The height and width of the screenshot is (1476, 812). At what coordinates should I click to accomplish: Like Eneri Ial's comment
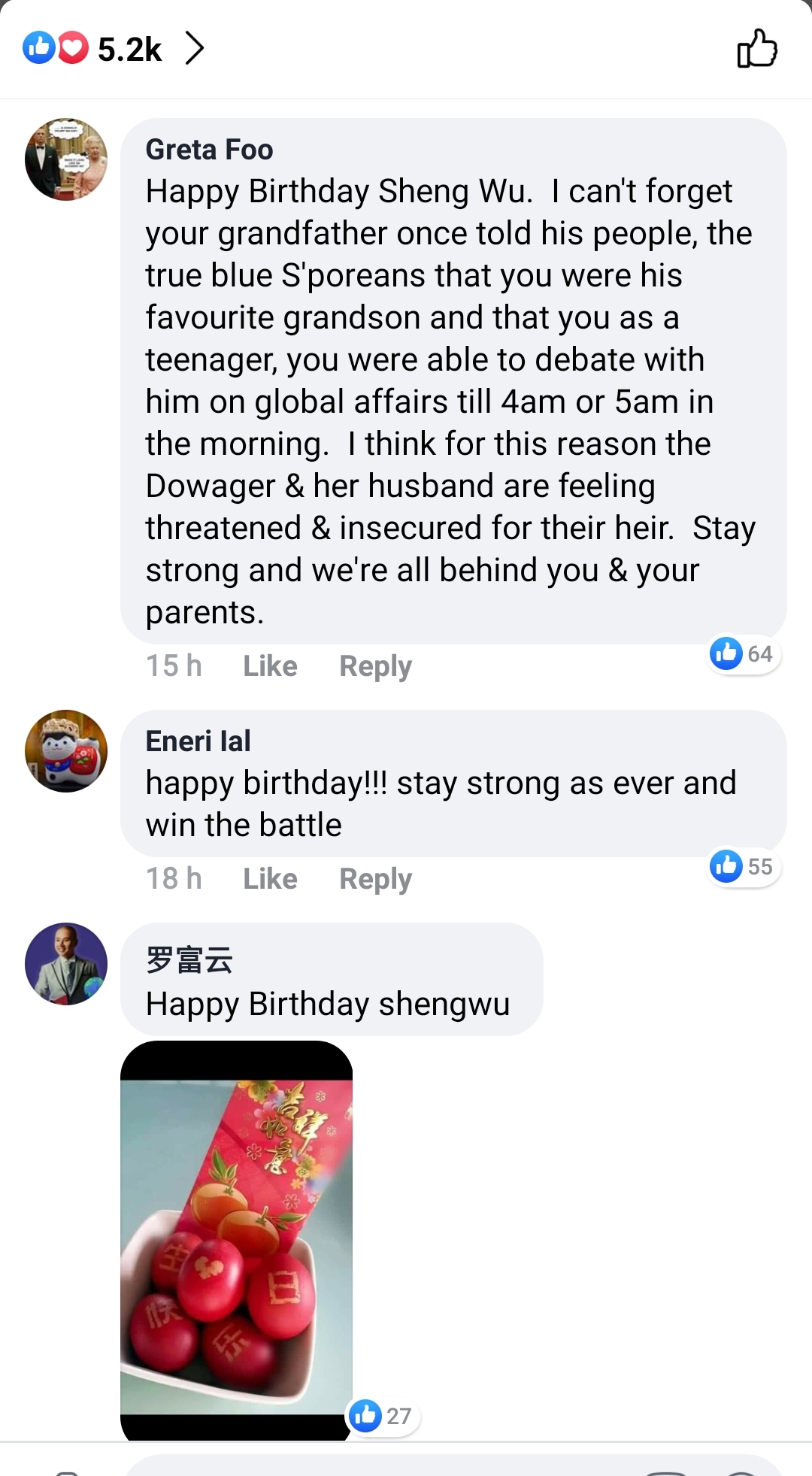pyautogui.click(x=270, y=879)
